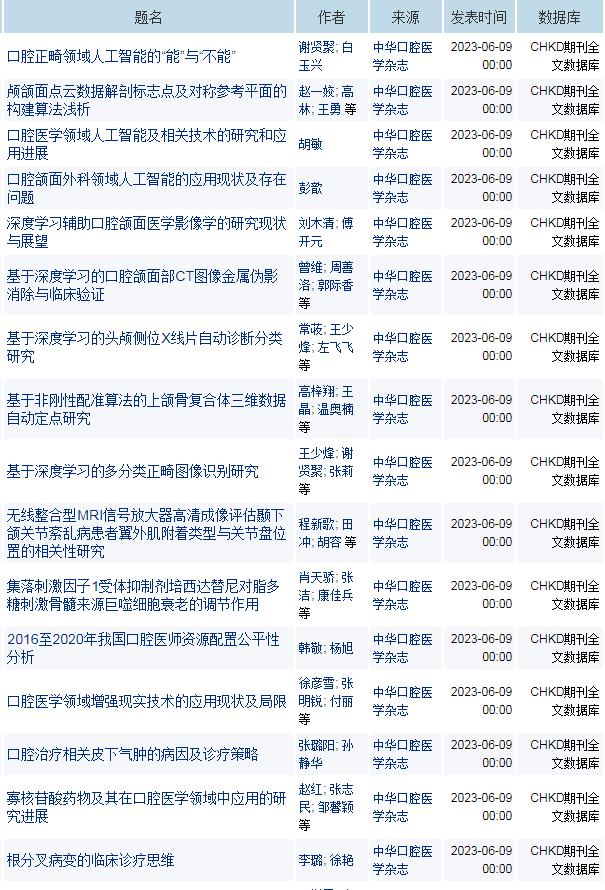Open article 基于深度学习的头颅侧位X线片自动诊断分类研究

[x=144, y=347]
